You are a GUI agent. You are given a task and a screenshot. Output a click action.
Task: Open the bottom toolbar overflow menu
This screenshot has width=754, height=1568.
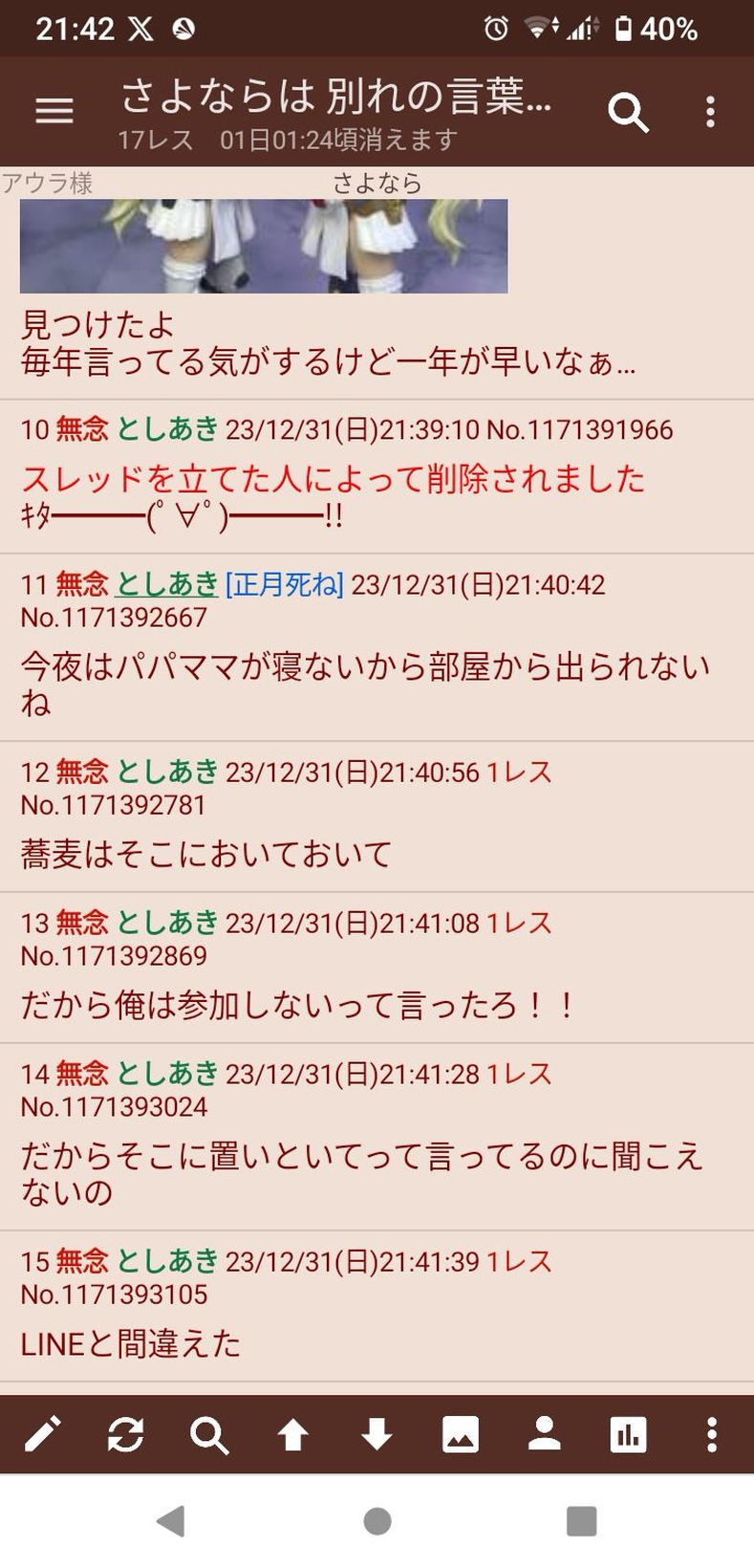711,1434
